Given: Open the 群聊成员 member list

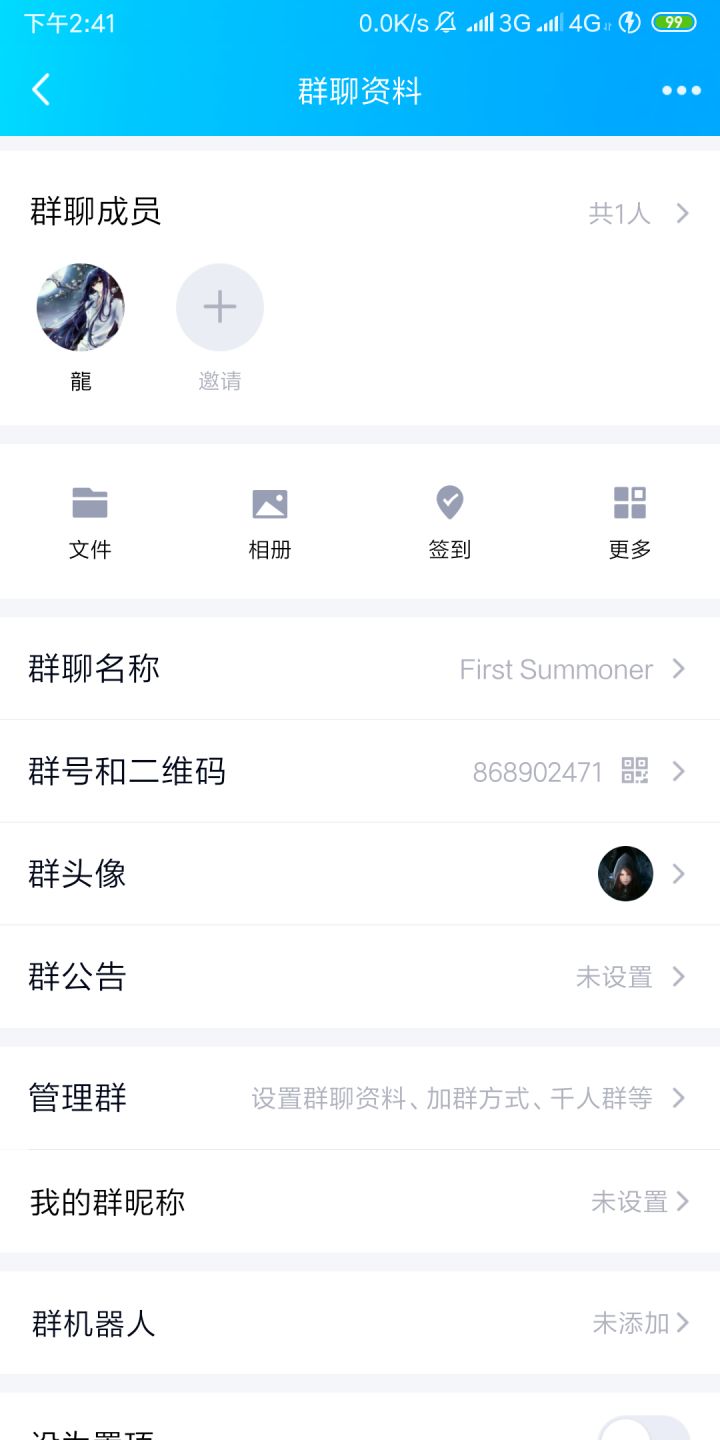Looking at the screenshot, I should click(x=360, y=213).
